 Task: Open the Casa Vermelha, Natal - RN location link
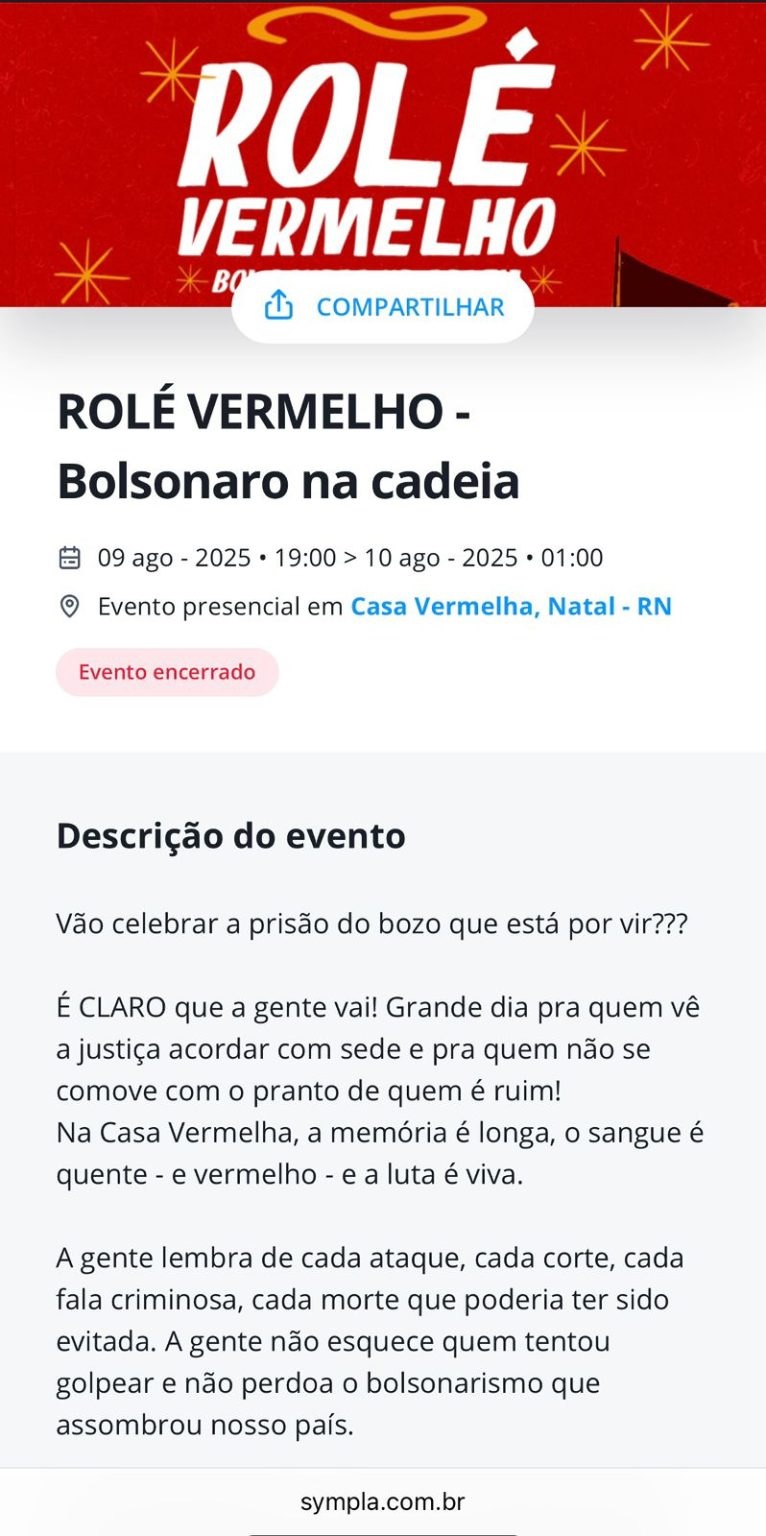510,607
